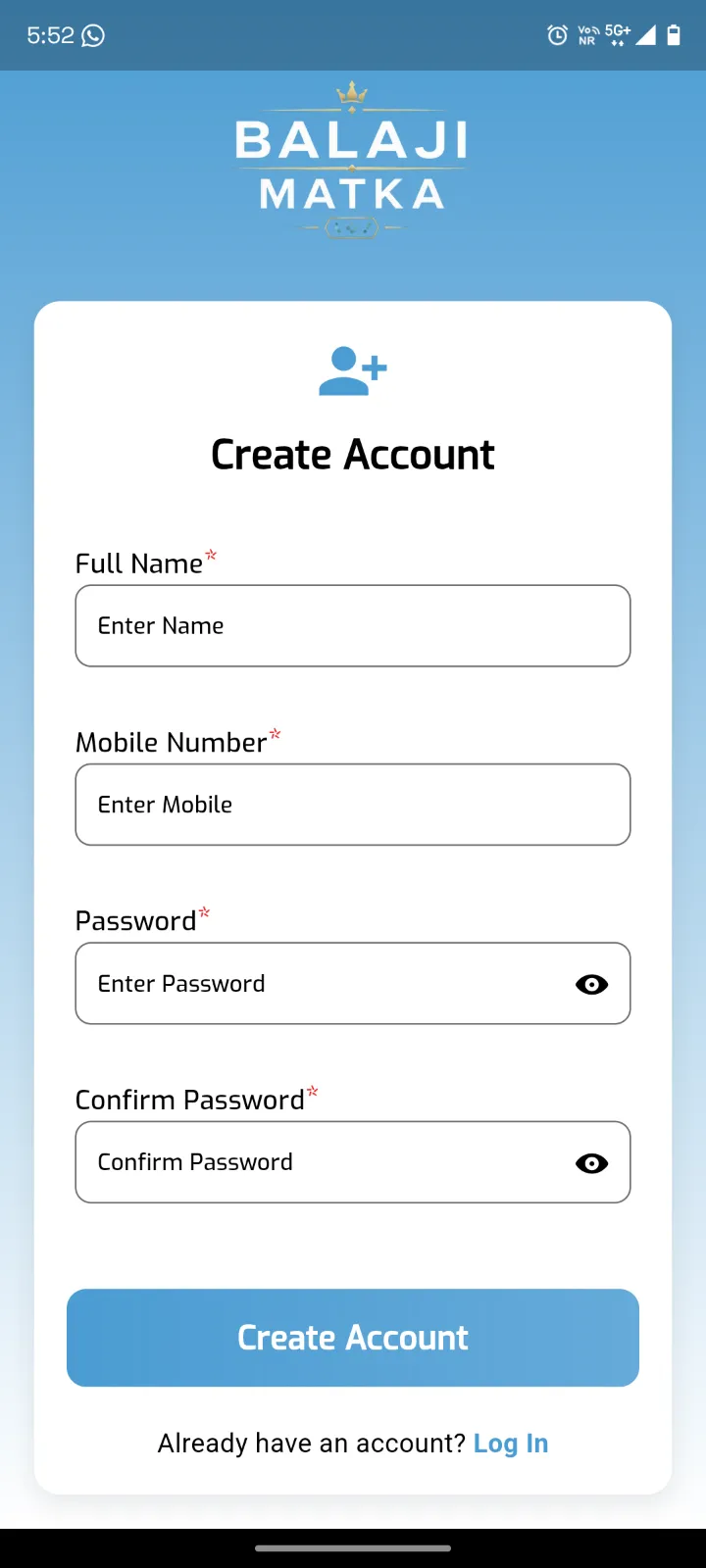Tap the Confirm Password text field
The width and height of the screenshot is (706, 1568).
pos(353,1162)
